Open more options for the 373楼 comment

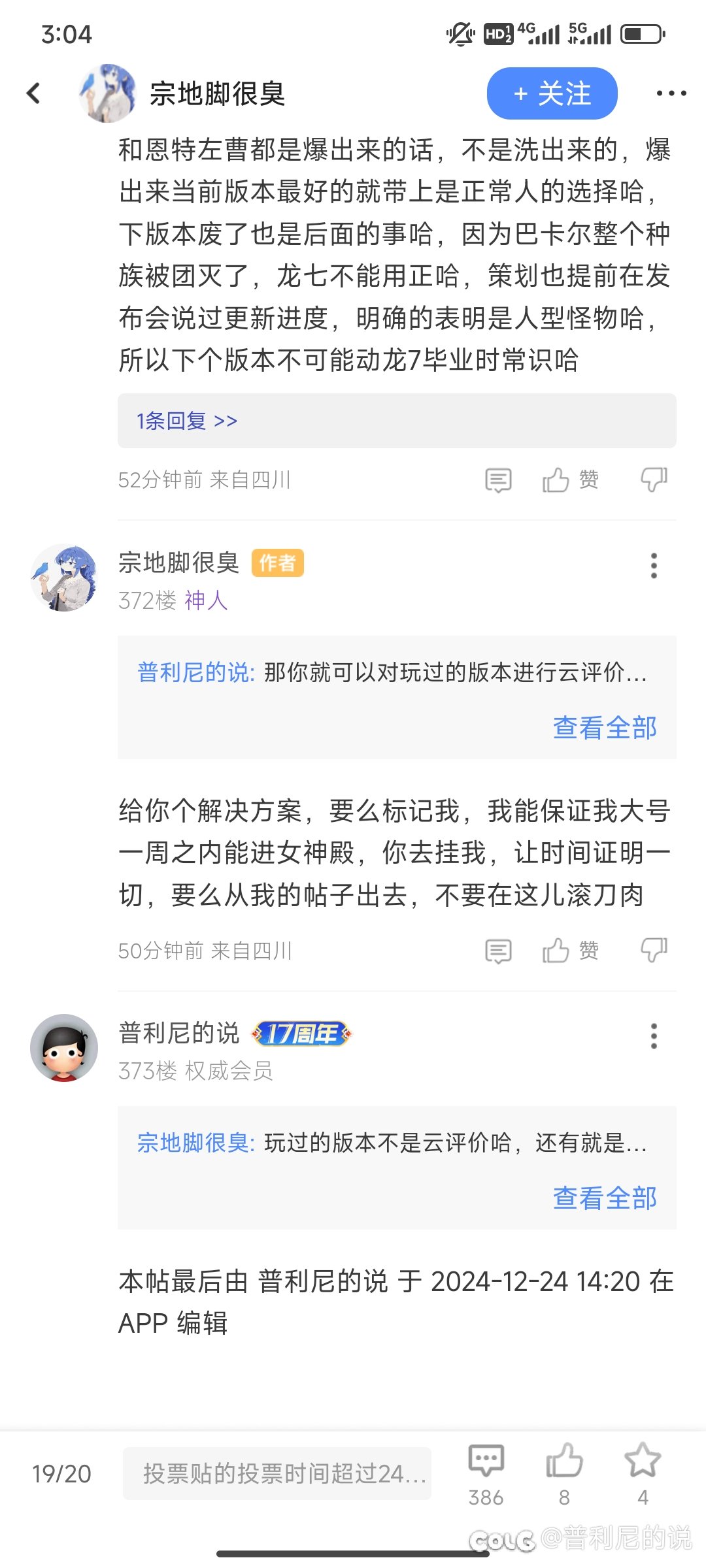point(654,1036)
